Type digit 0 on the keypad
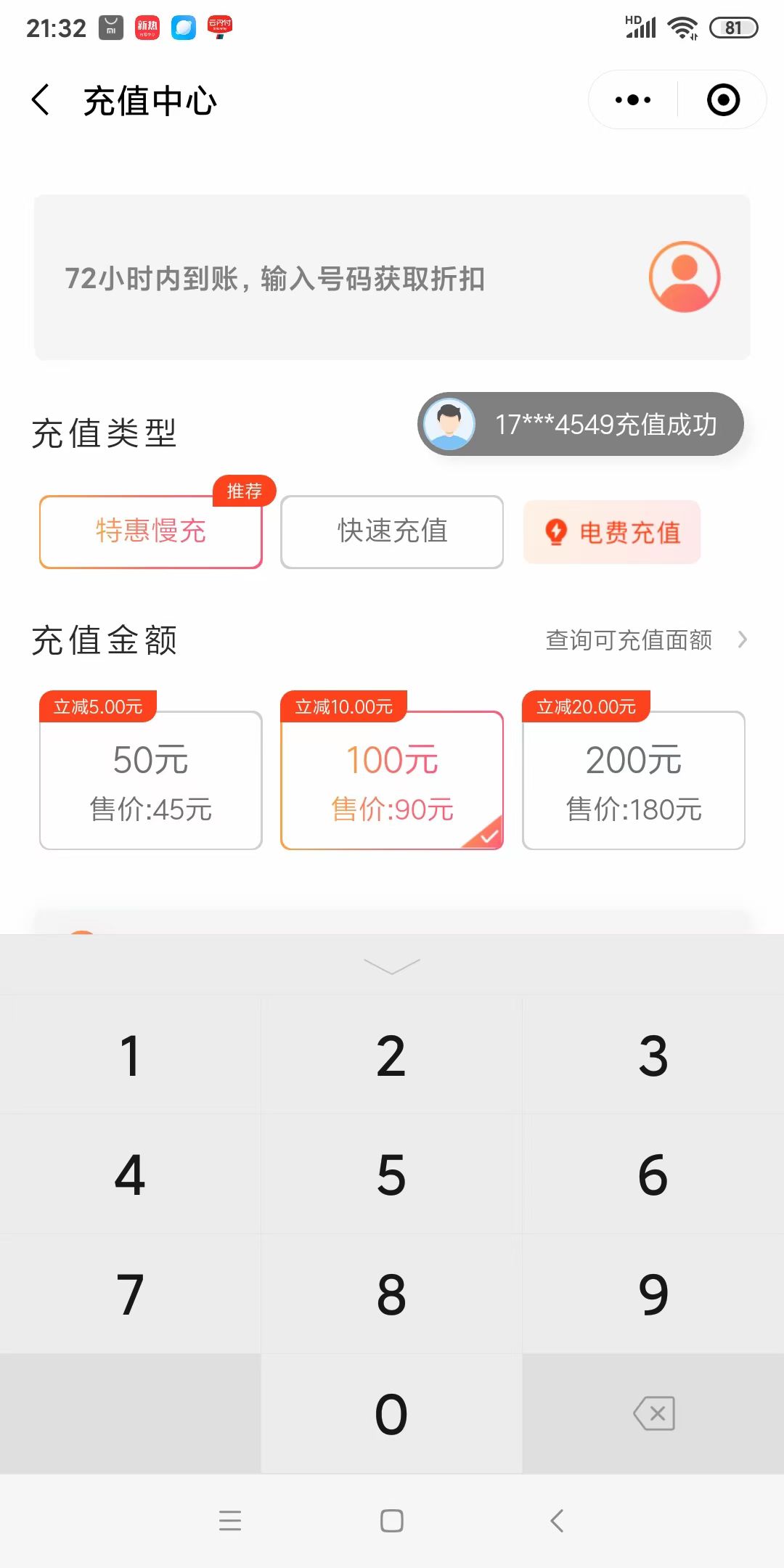The width and height of the screenshot is (784, 1568). click(x=392, y=1414)
